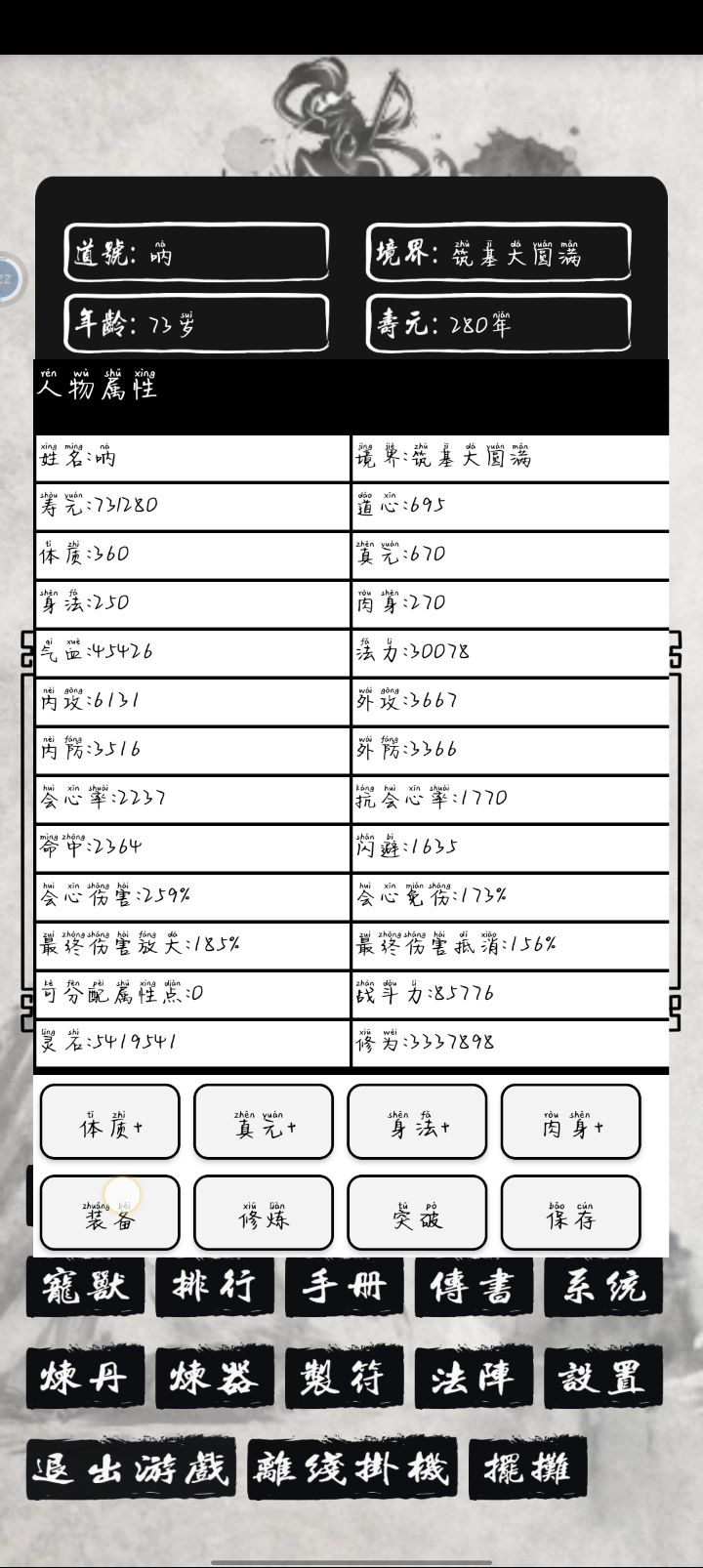Start cultivation with the 修炼 button
This screenshot has height=1568, width=703.
[x=264, y=1214]
